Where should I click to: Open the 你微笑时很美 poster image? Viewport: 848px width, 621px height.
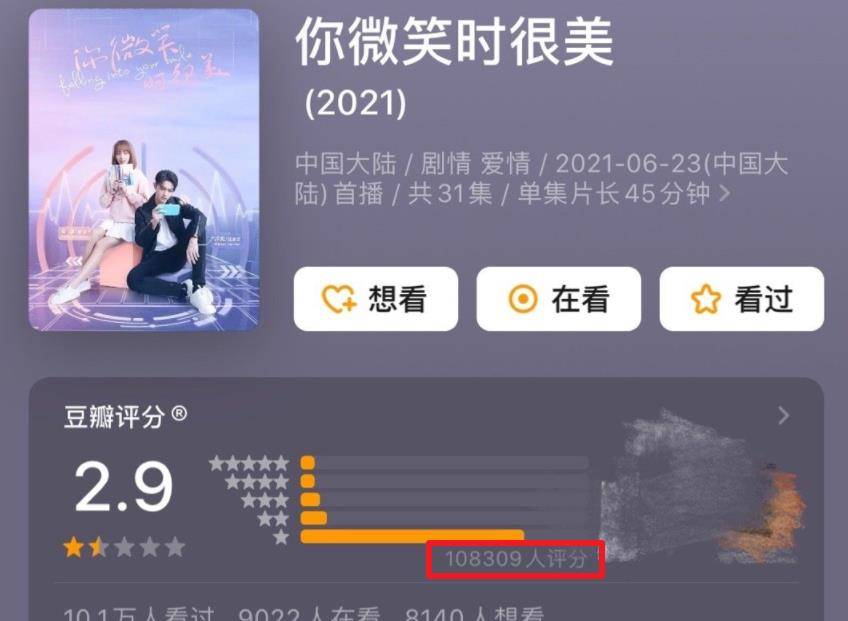coord(144,170)
